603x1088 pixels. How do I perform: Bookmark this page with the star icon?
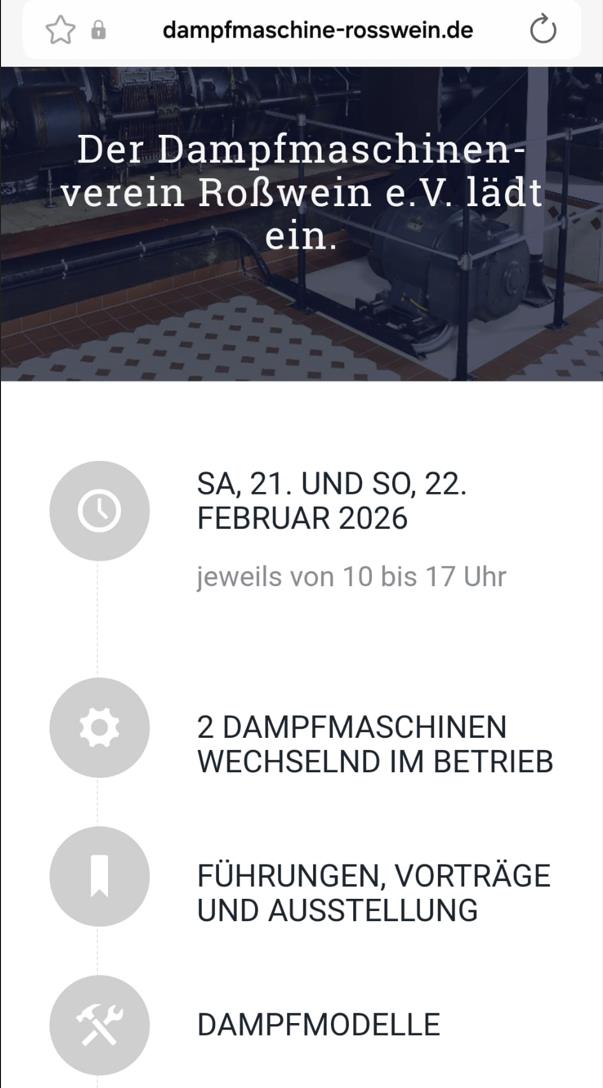(61, 30)
